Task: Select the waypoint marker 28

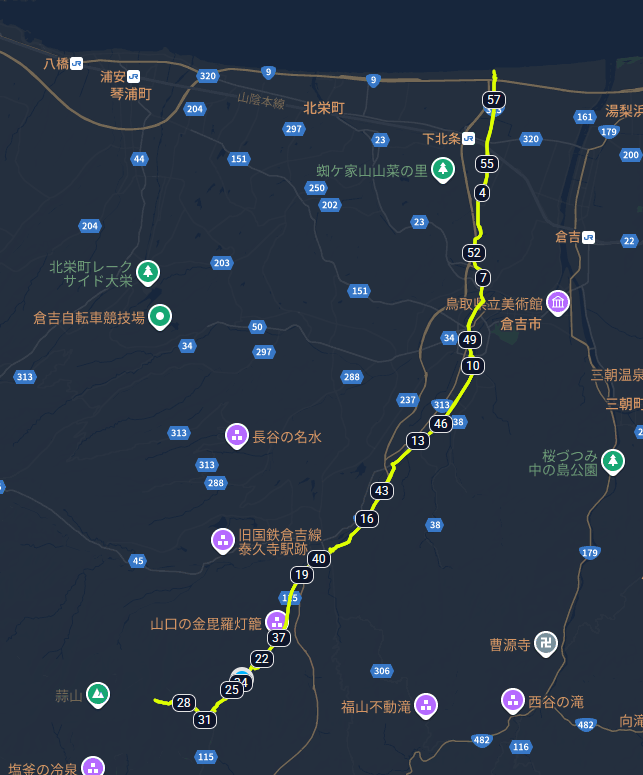Action: [x=183, y=703]
